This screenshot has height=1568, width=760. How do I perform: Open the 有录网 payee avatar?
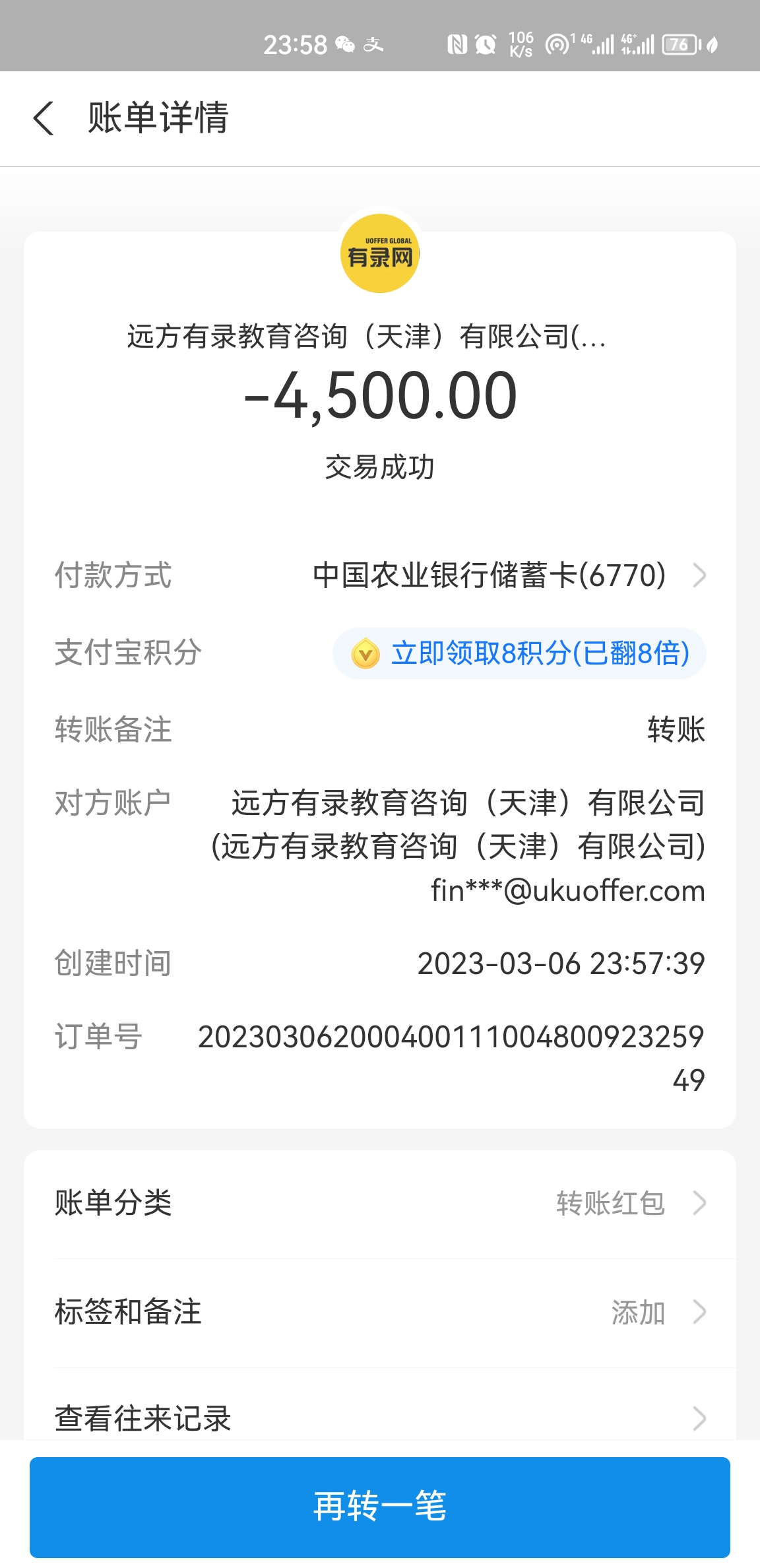(380, 254)
